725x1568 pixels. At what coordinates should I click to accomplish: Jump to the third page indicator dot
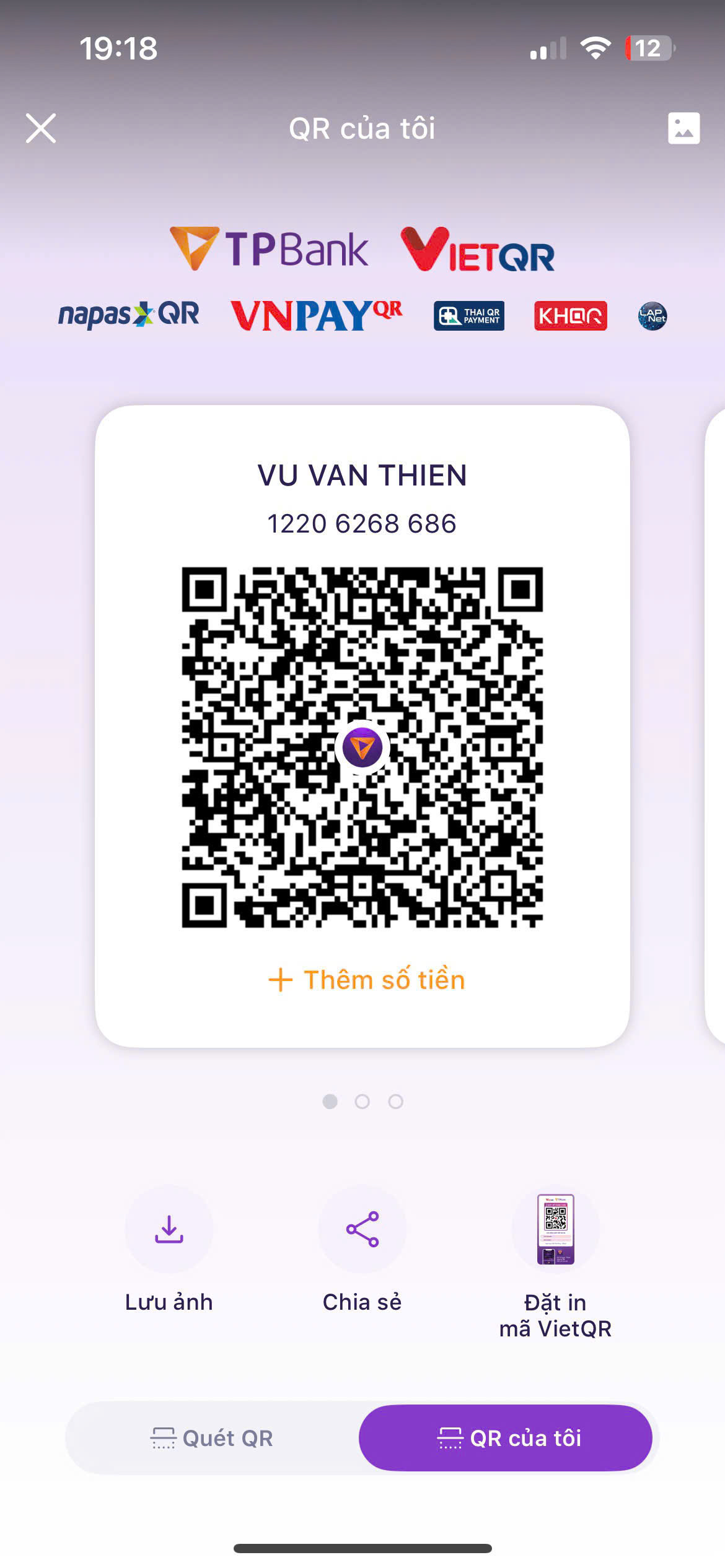(395, 1102)
